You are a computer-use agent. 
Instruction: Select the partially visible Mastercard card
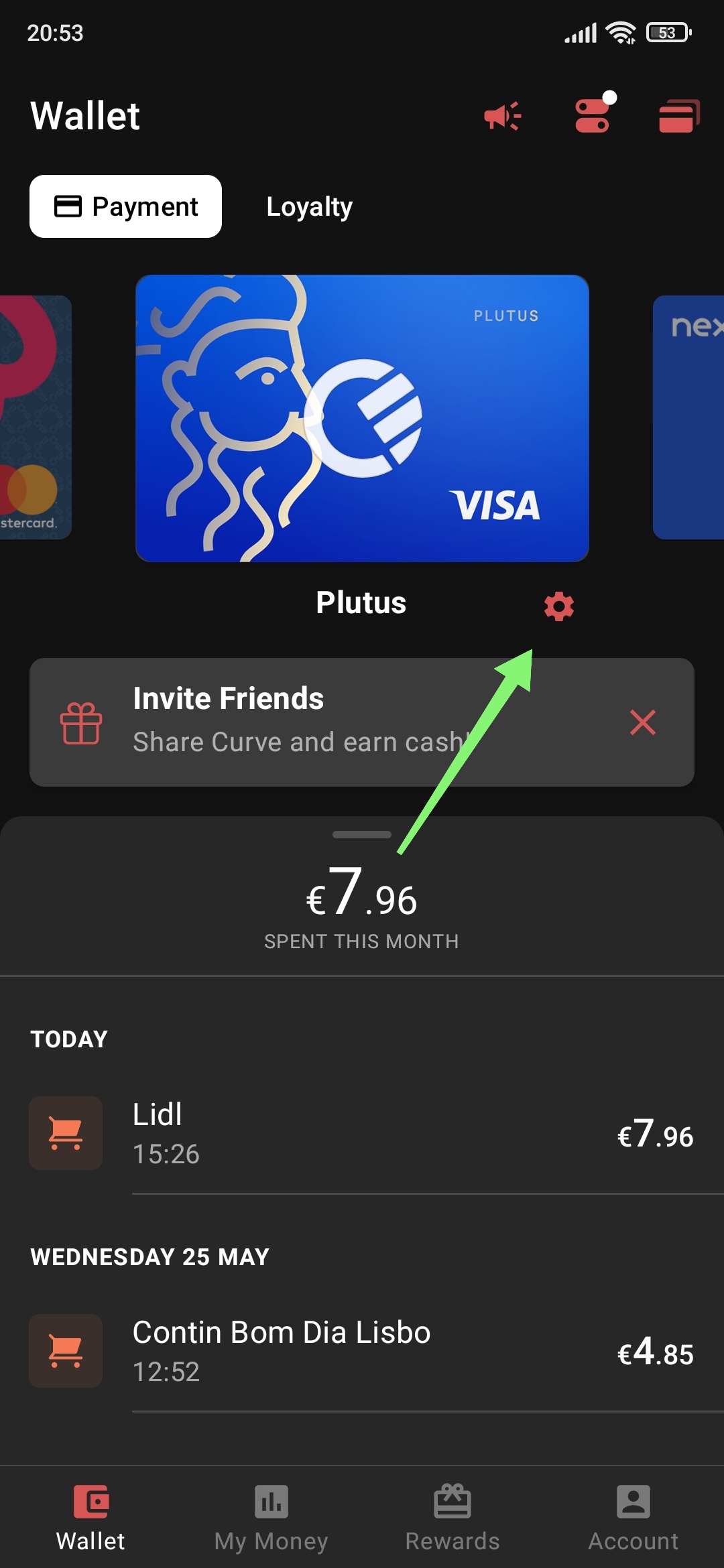click(35, 417)
